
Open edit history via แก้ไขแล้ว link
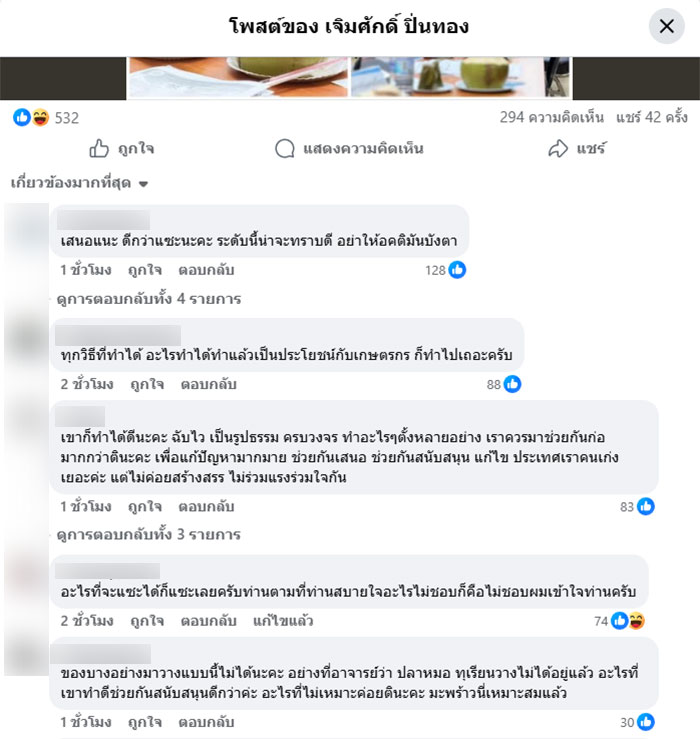(x=283, y=621)
